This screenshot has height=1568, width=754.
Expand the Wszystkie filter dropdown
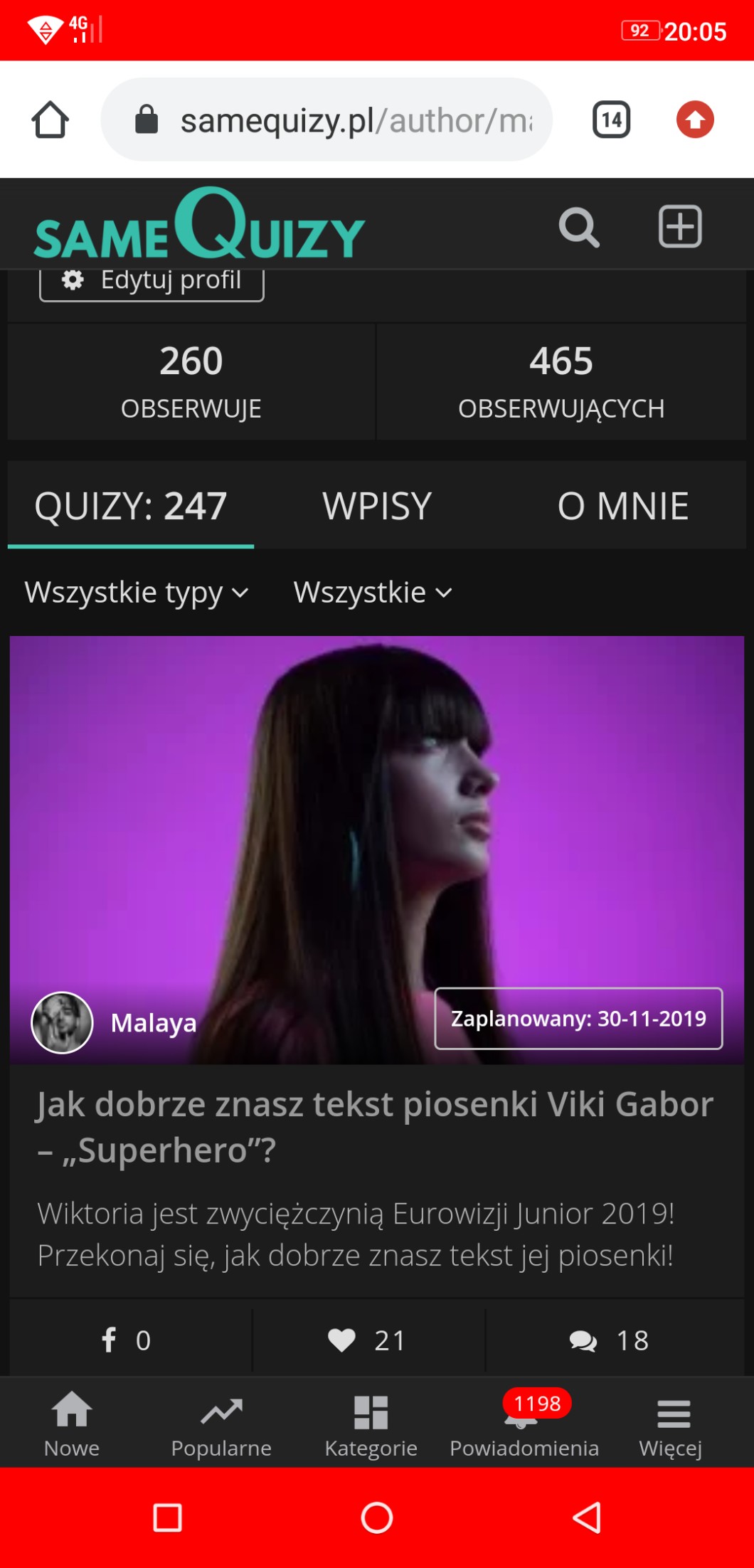[373, 593]
